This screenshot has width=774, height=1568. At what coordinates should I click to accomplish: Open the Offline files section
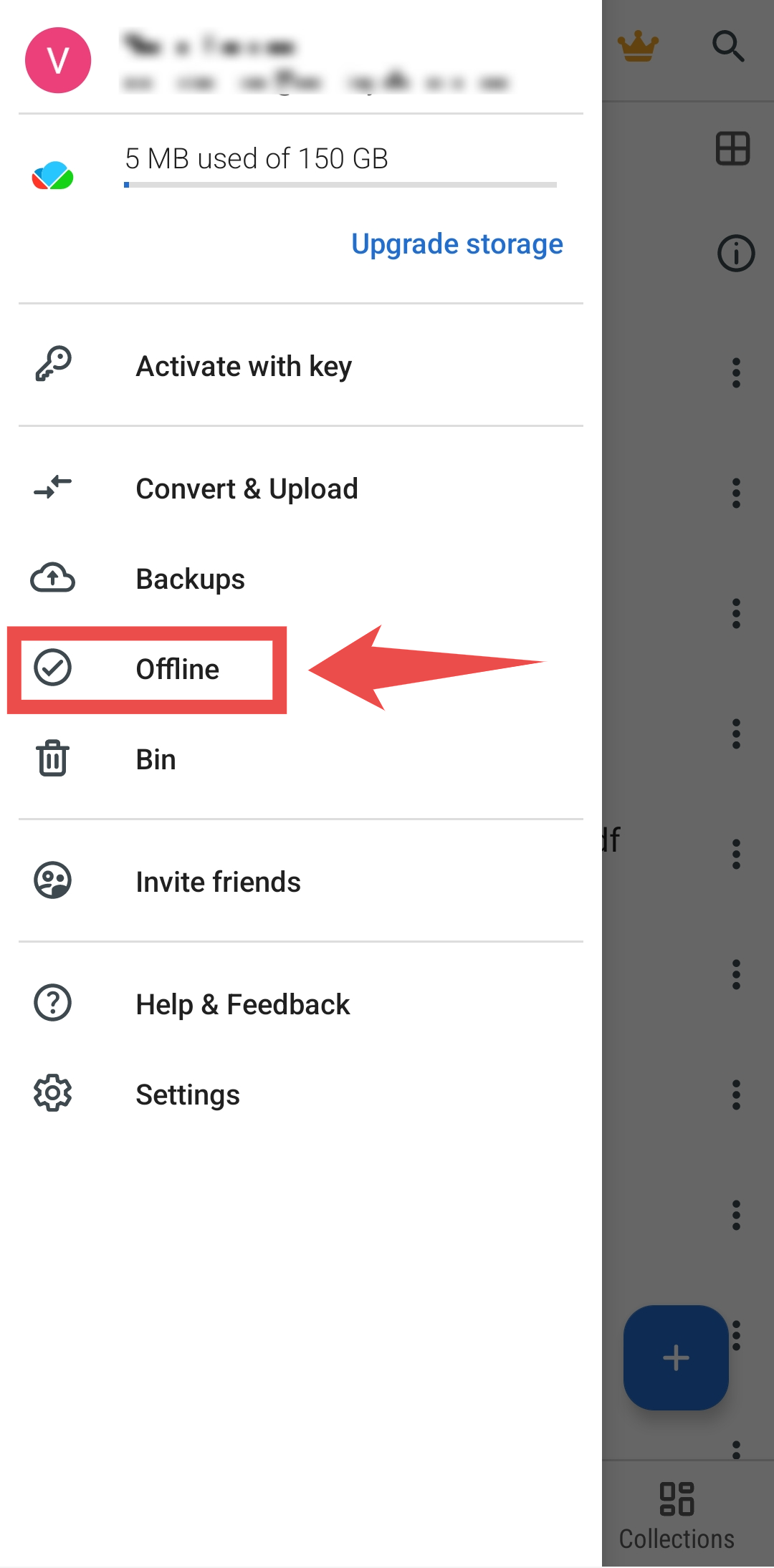coord(177,669)
